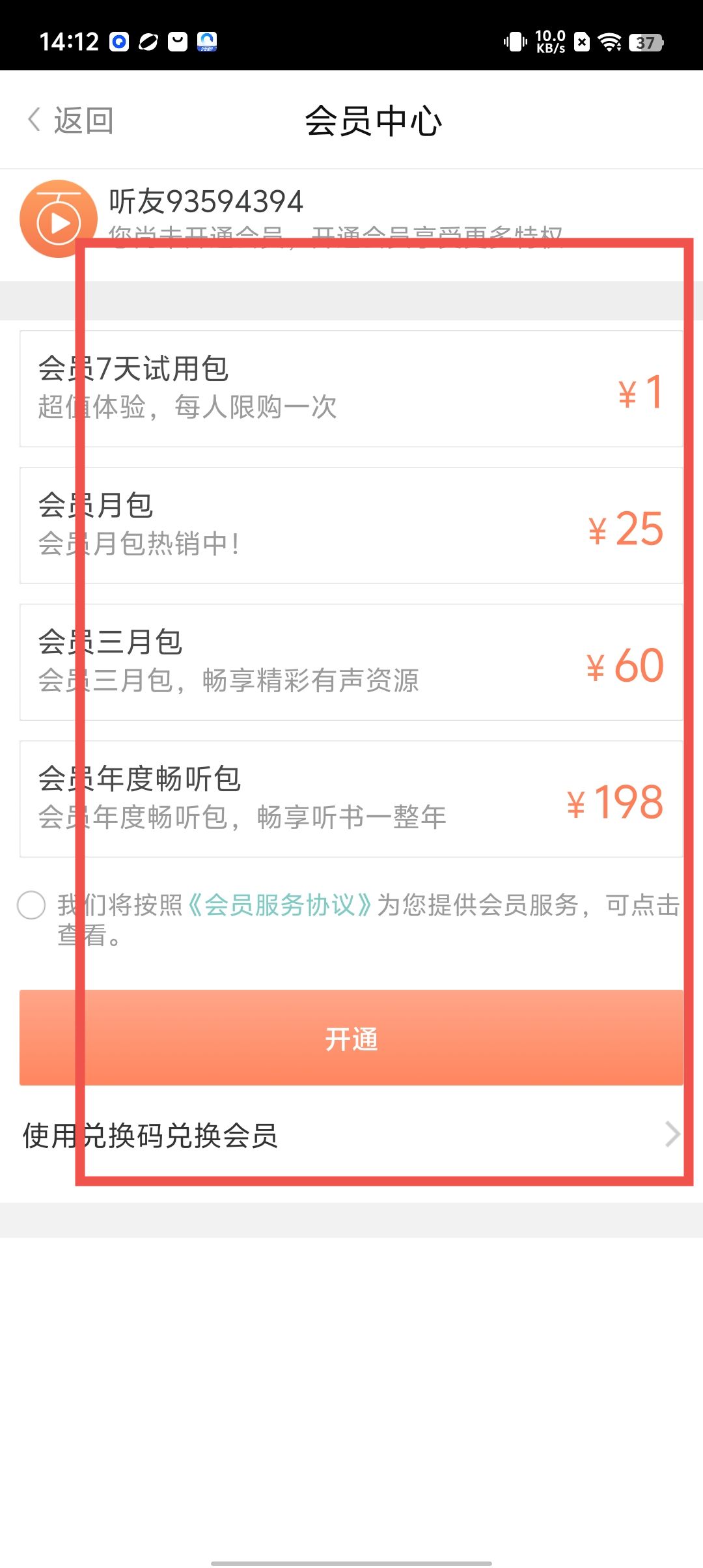The width and height of the screenshot is (703, 1568).
Task: Go back using the 返回 button
Action: tap(70, 120)
